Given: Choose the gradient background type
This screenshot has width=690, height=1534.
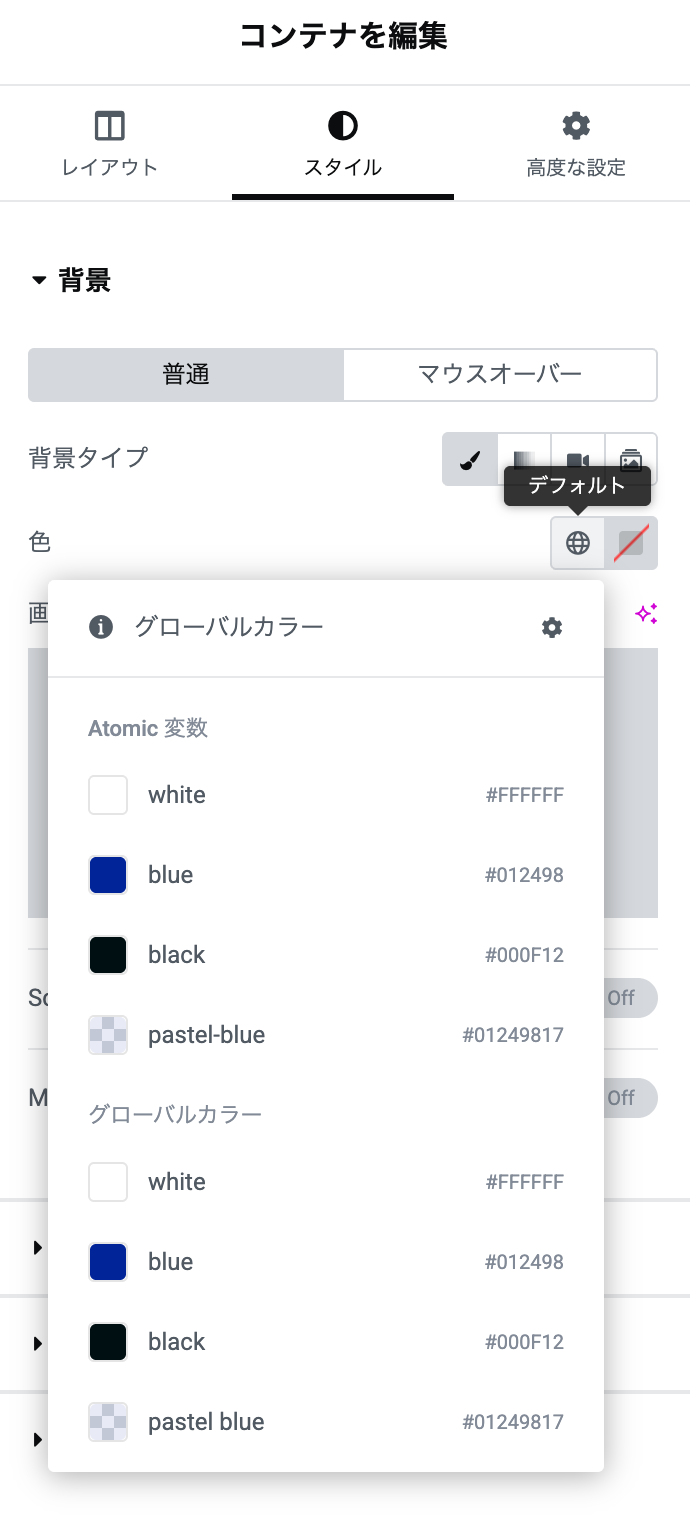Looking at the screenshot, I should tap(524, 459).
